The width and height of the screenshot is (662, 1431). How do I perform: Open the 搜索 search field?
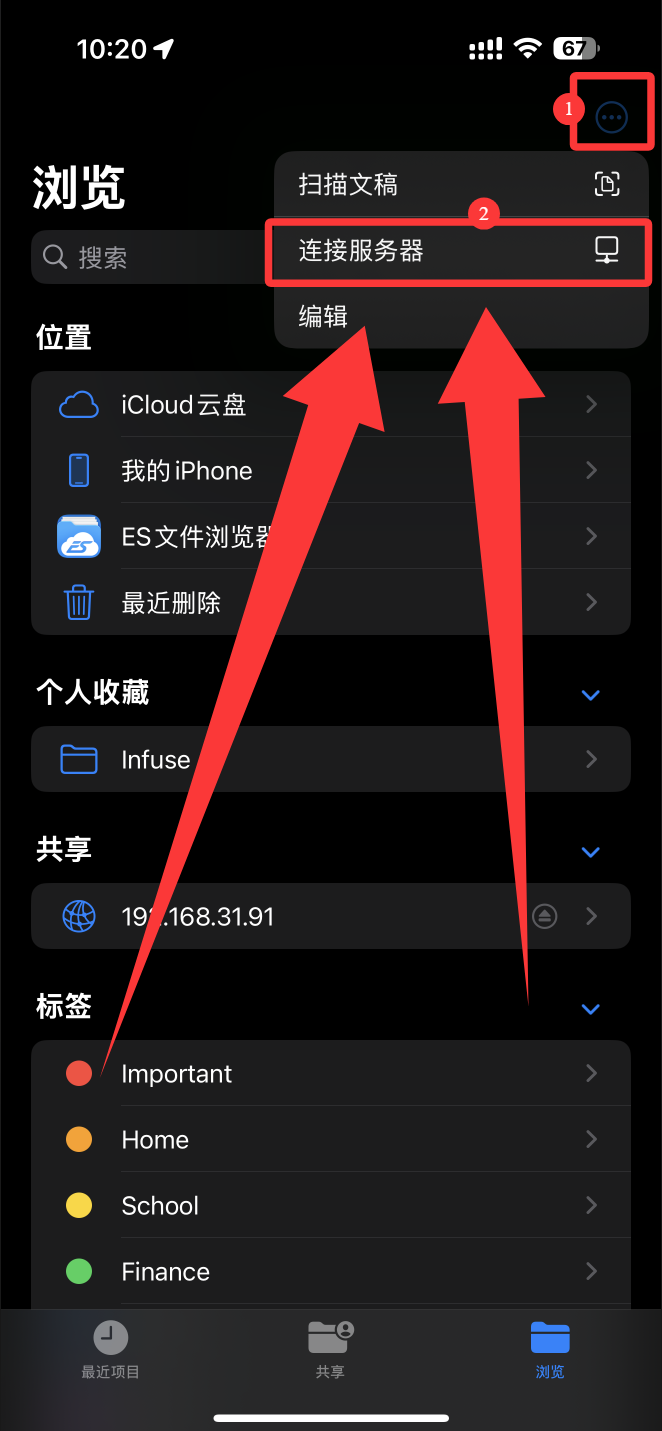pos(150,258)
